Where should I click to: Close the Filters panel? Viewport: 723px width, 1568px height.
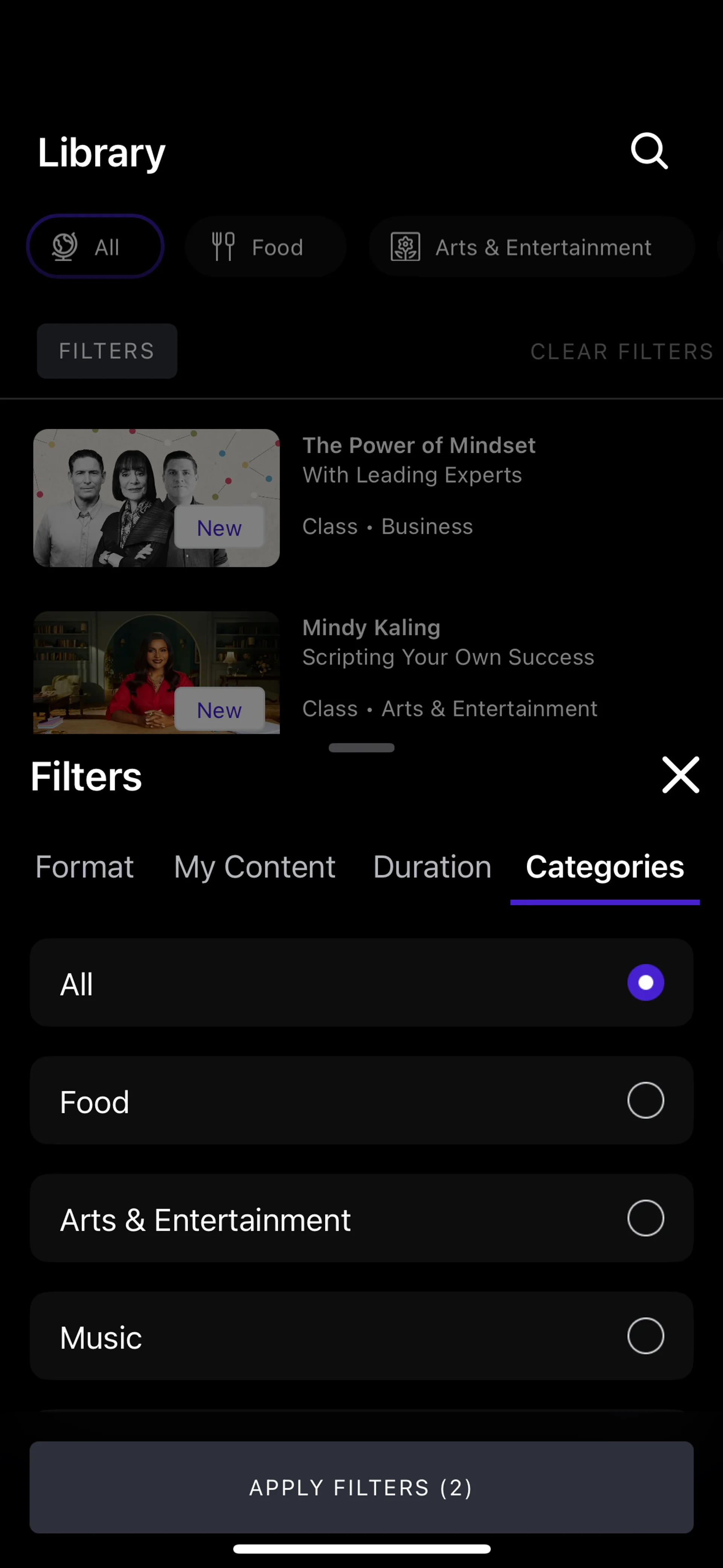click(680, 775)
